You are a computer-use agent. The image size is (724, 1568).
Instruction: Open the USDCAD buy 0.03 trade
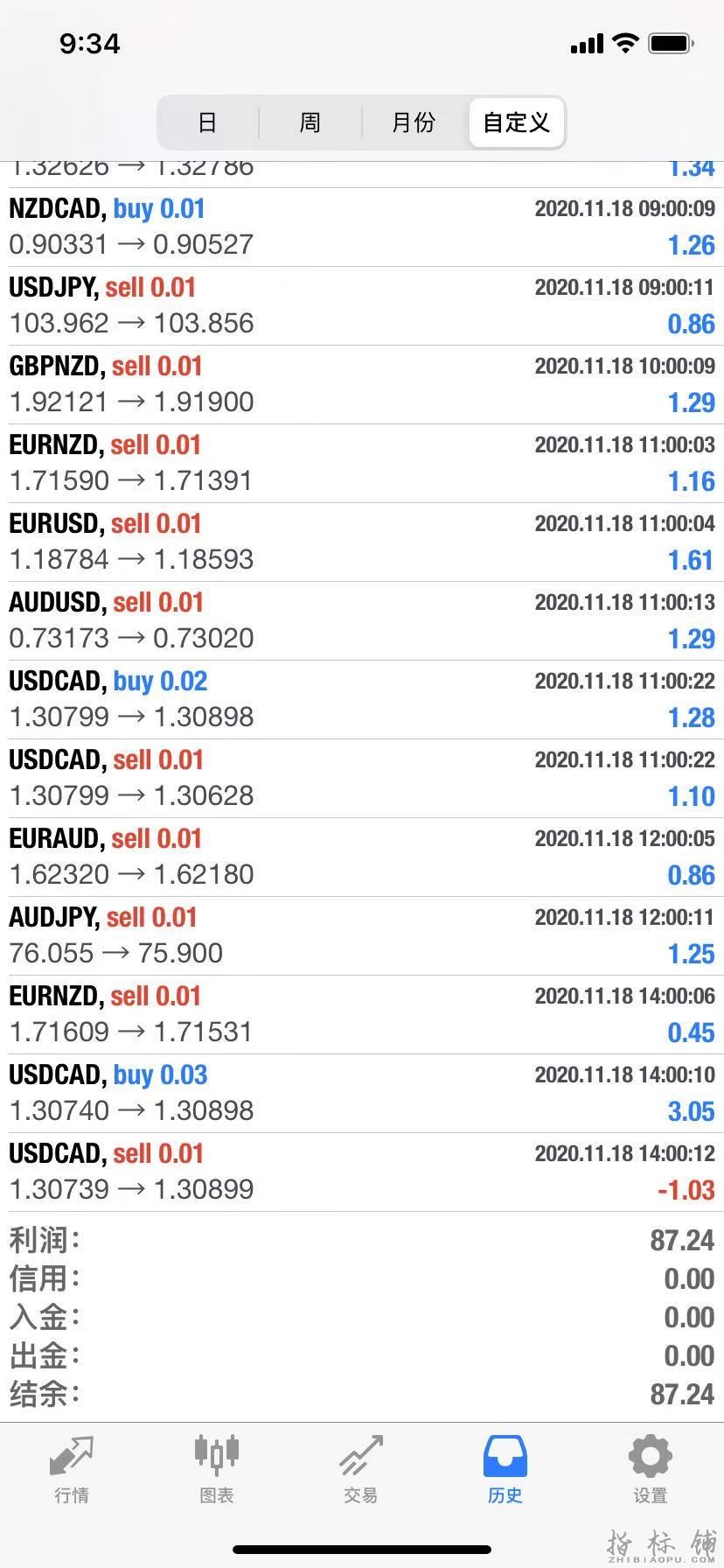(x=362, y=1094)
